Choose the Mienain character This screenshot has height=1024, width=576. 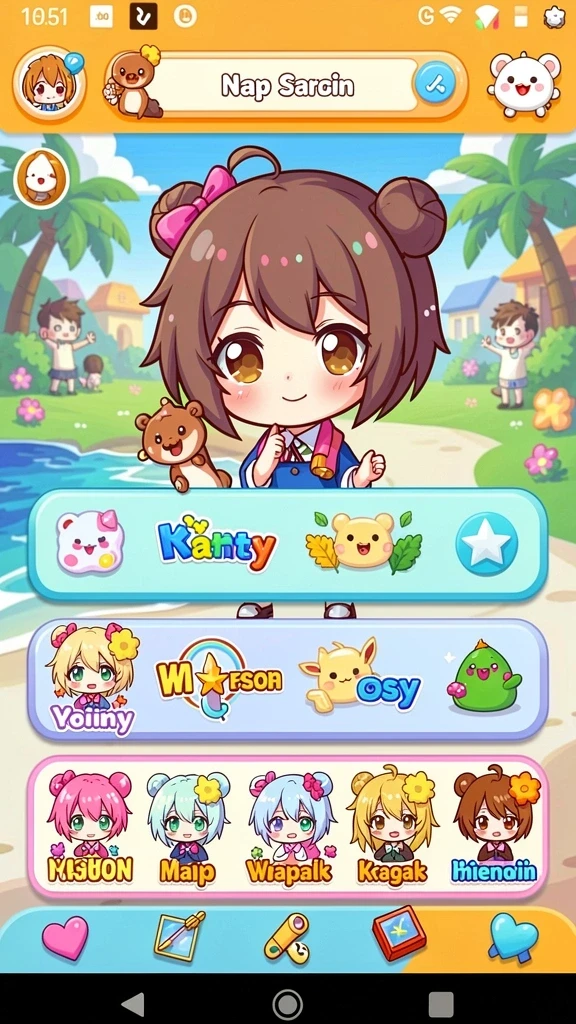click(495, 825)
